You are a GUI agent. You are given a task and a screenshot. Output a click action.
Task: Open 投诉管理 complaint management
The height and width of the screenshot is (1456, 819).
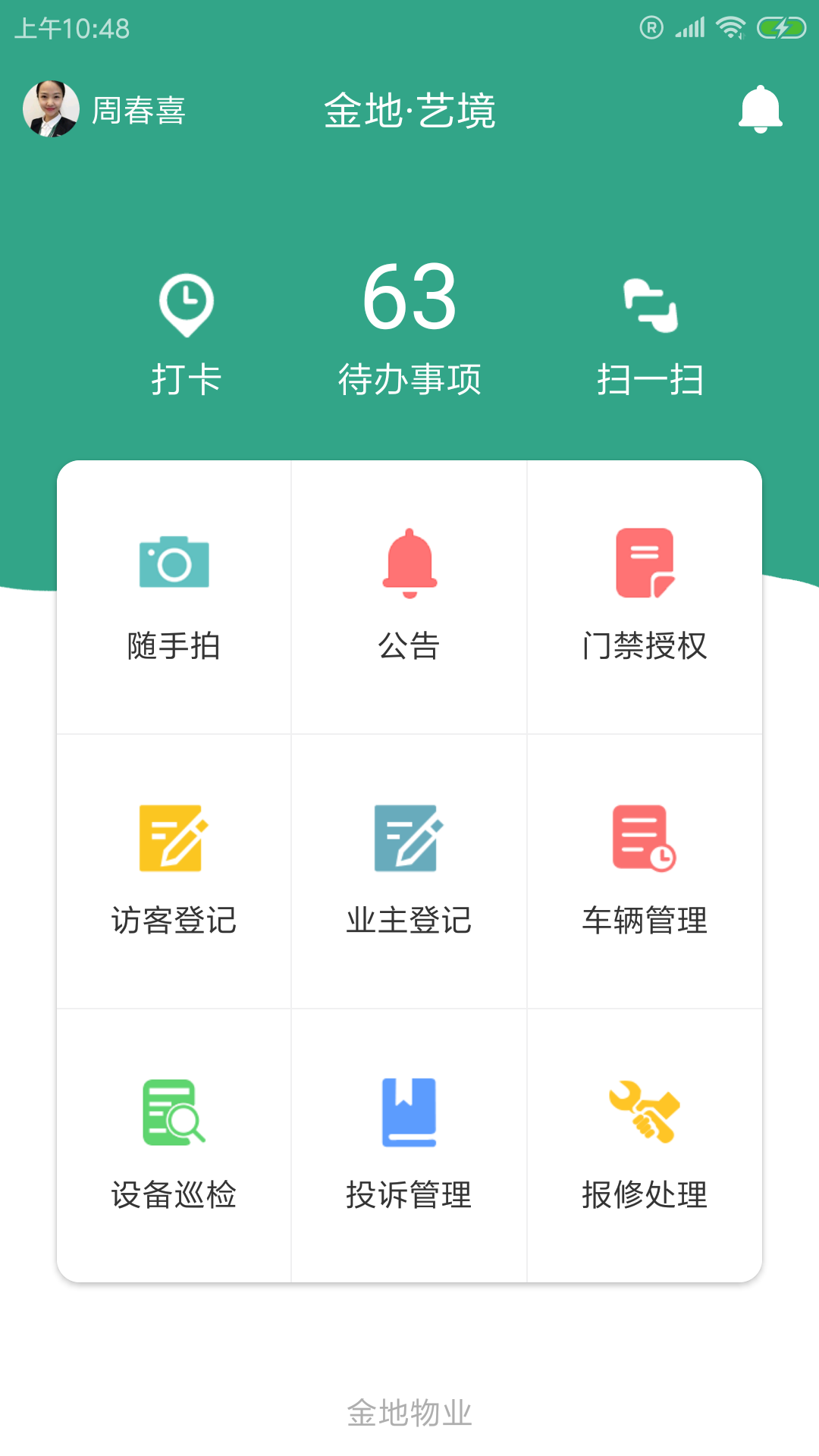(x=409, y=1145)
